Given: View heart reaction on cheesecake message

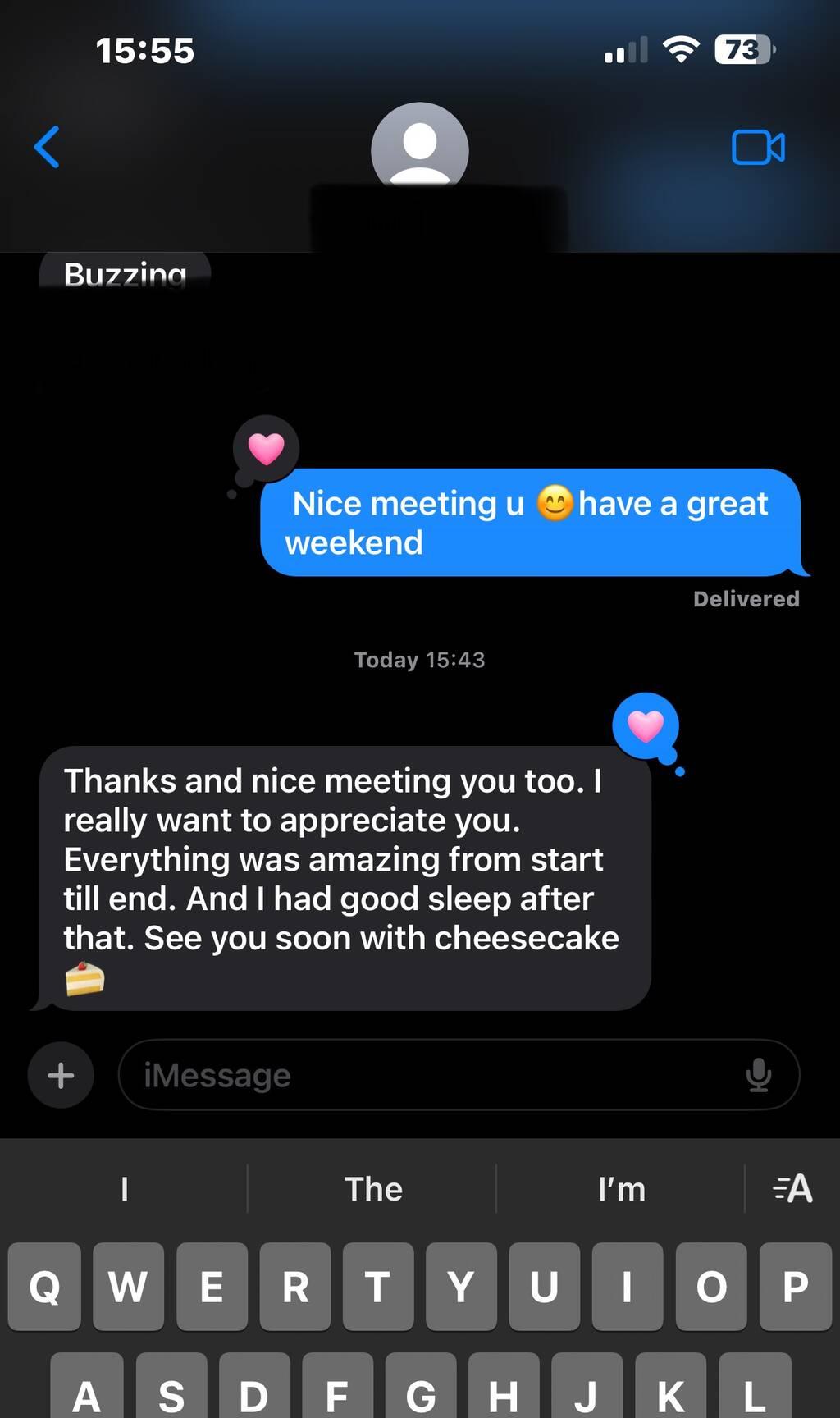Looking at the screenshot, I should click(646, 726).
